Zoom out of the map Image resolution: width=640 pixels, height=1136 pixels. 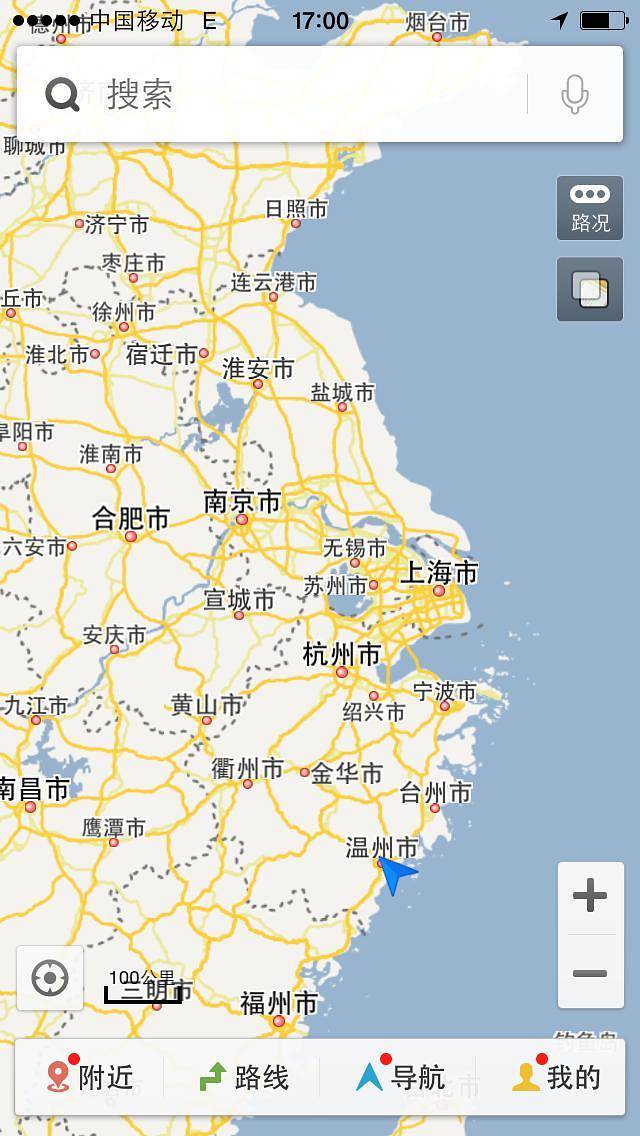pos(590,973)
